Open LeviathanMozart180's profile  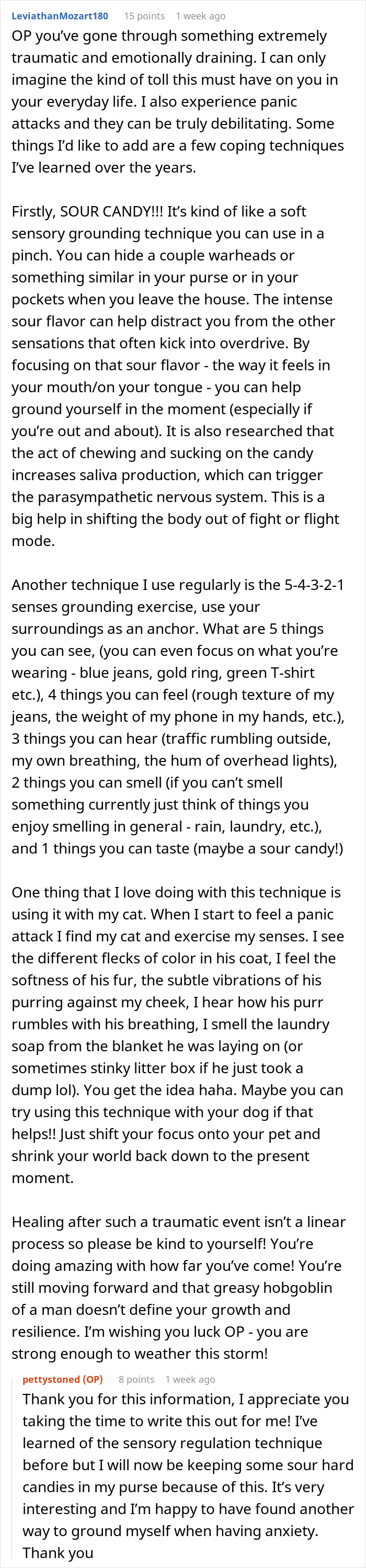(60, 16)
